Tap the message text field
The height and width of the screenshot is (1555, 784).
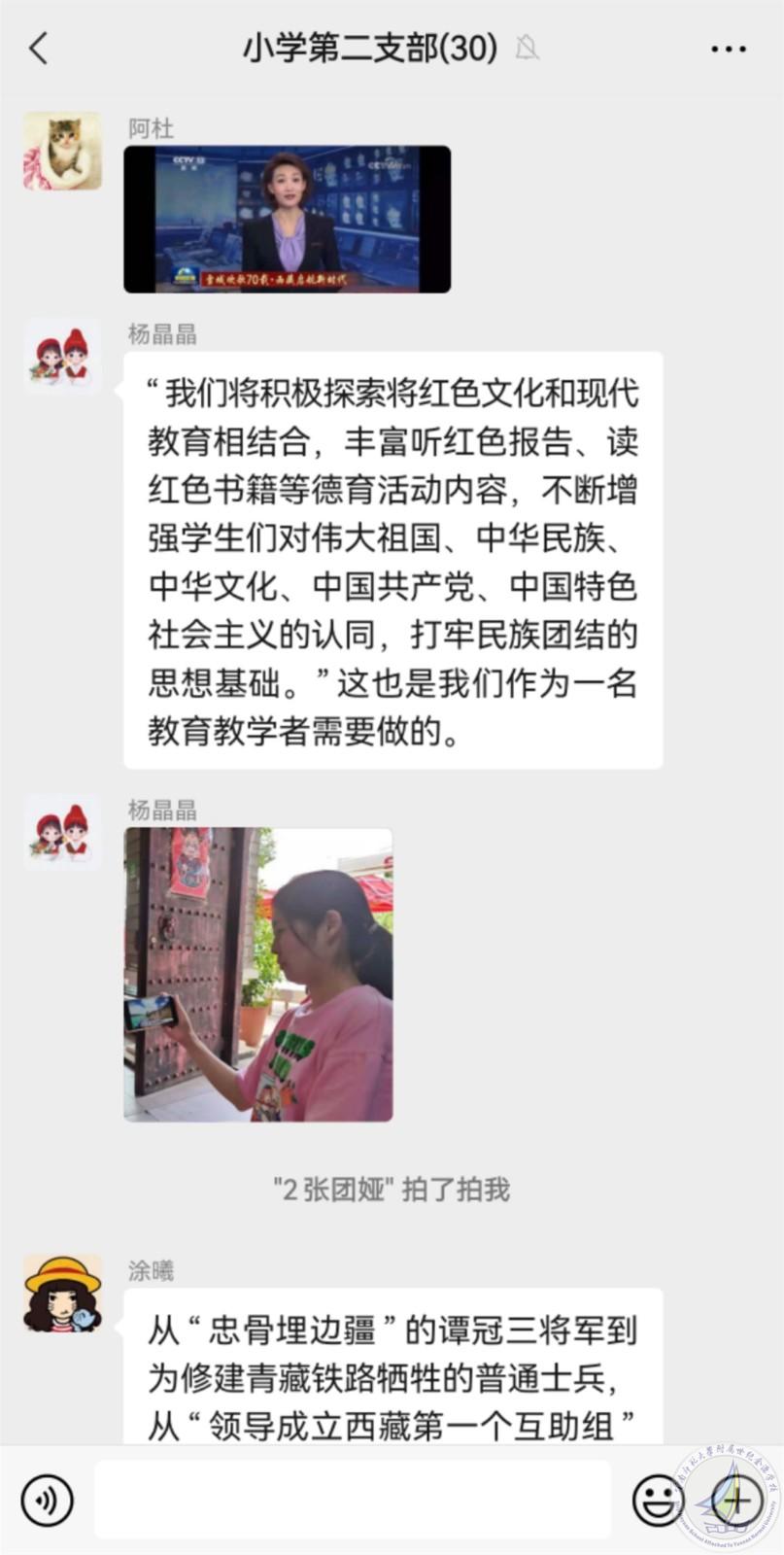pyautogui.click(x=352, y=1500)
